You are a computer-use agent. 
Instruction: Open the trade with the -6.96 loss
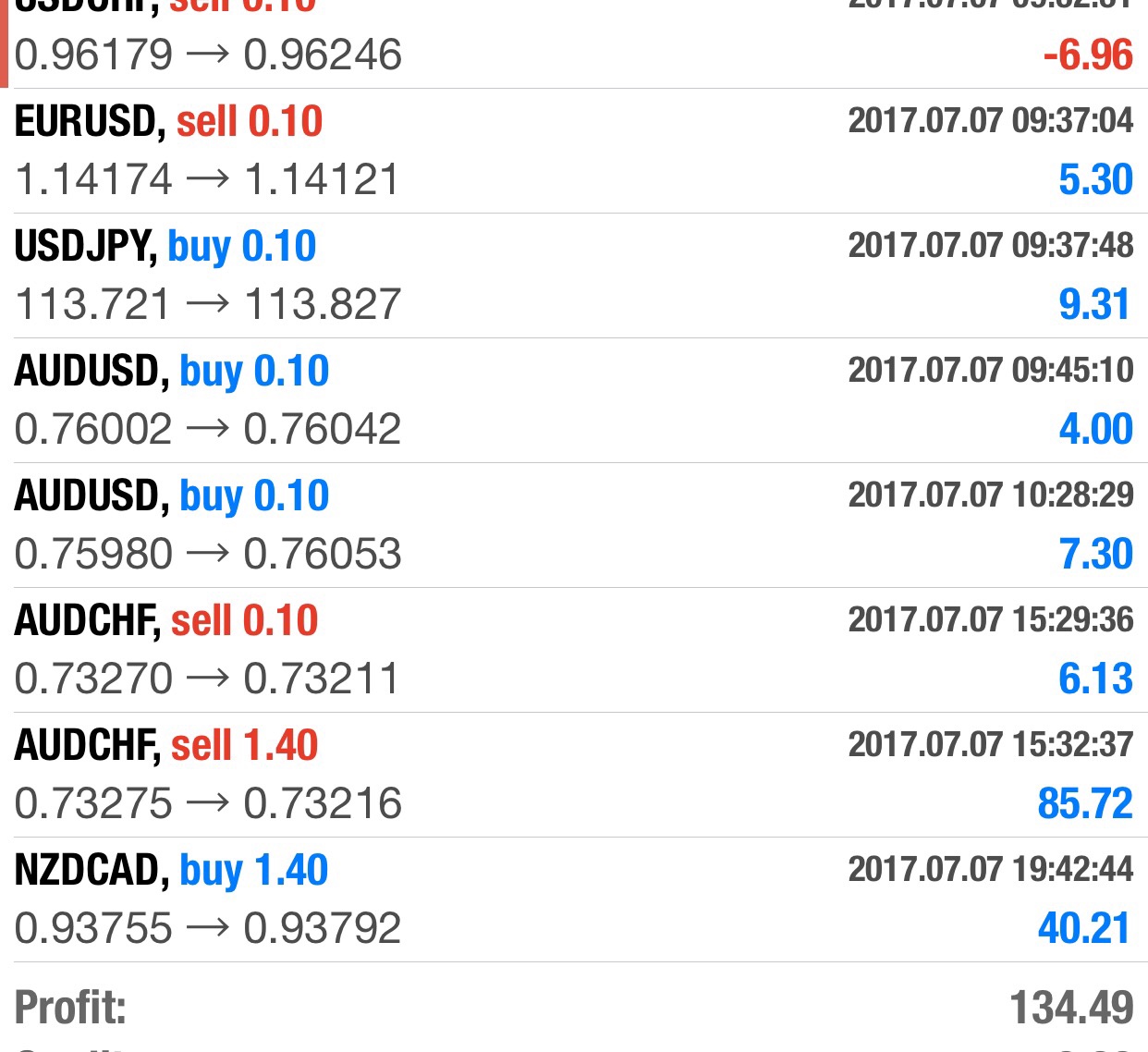[573, 46]
